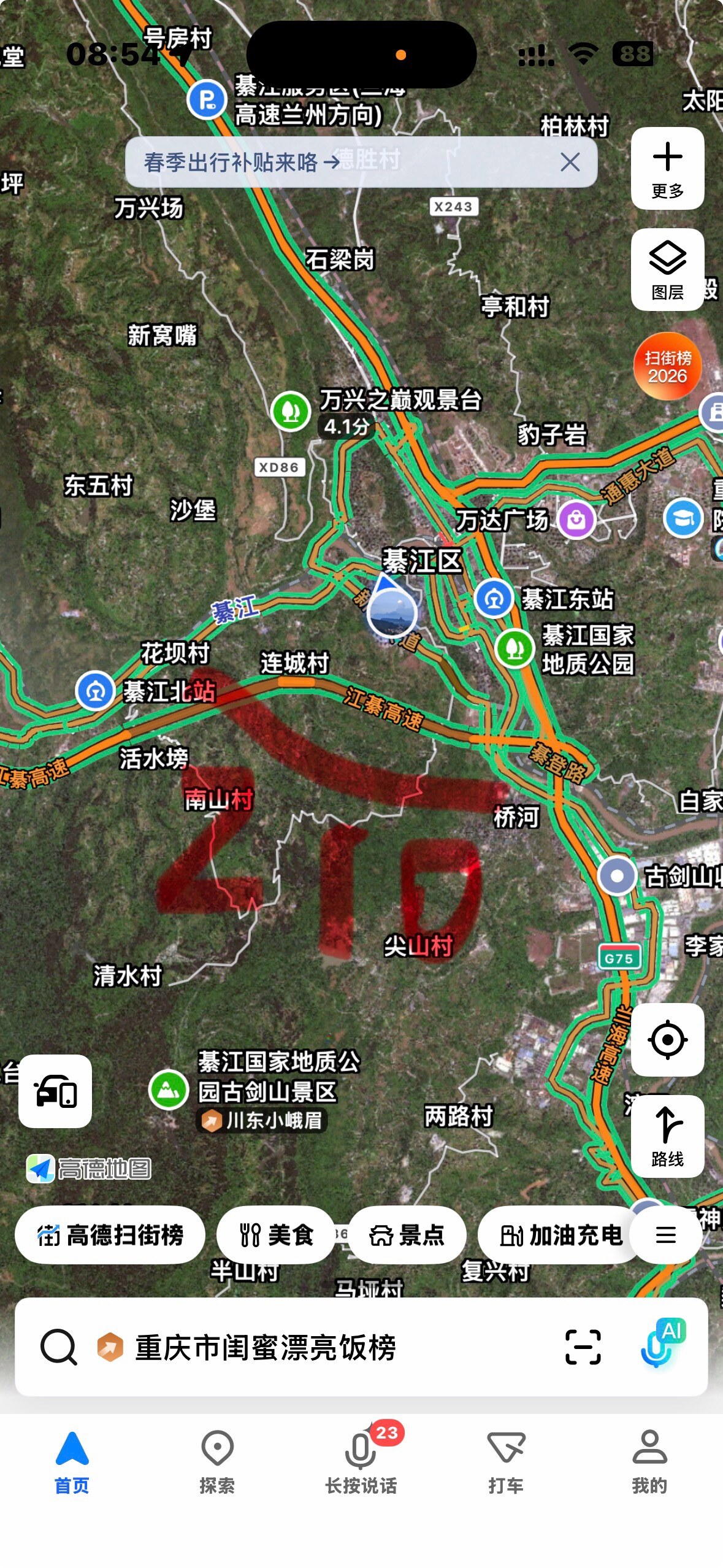
Task: Select the 景点 chip
Action: (x=407, y=1234)
